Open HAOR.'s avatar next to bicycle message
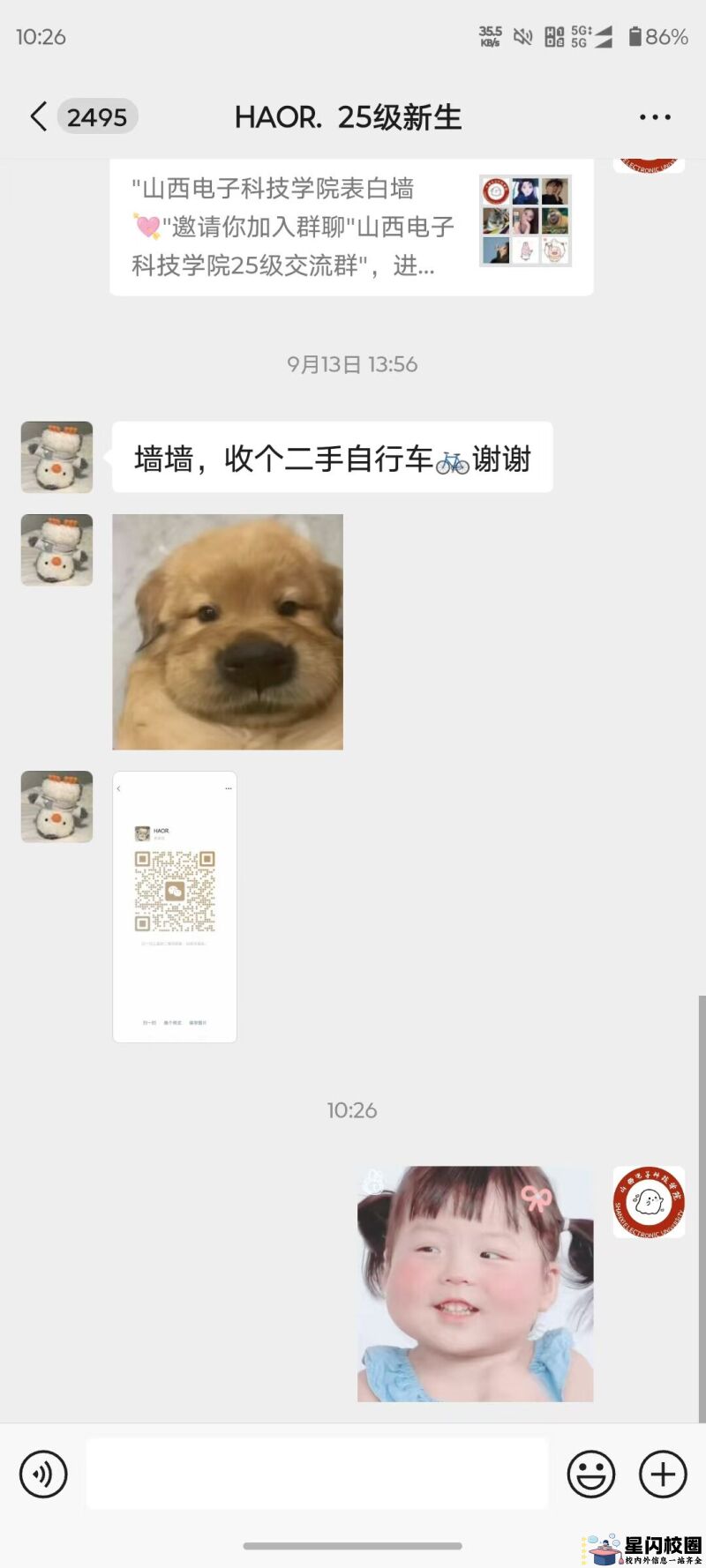Screen dimensions: 706x1568 click(x=56, y=457)
